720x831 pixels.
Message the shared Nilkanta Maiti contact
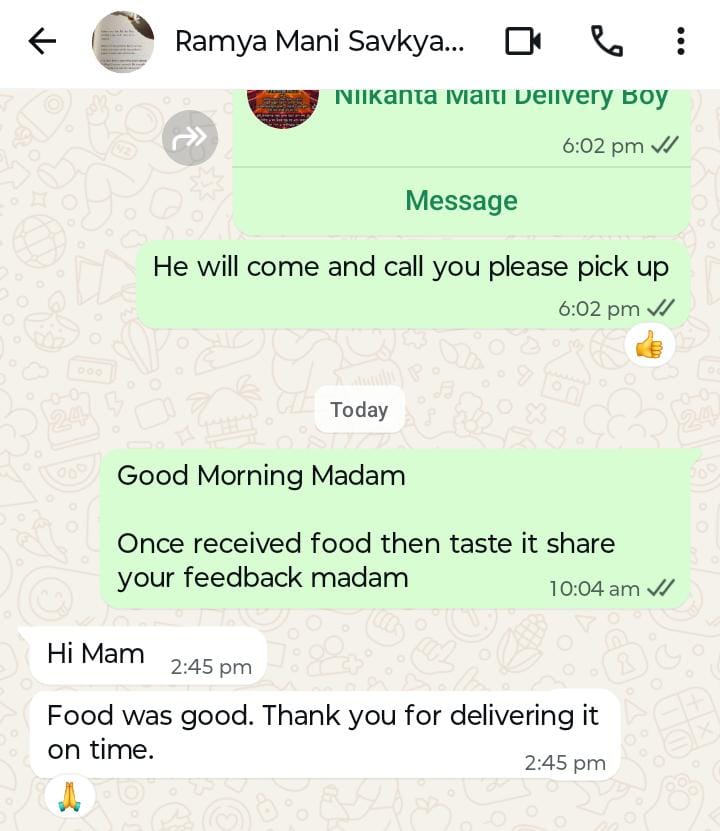click(461, 201)
